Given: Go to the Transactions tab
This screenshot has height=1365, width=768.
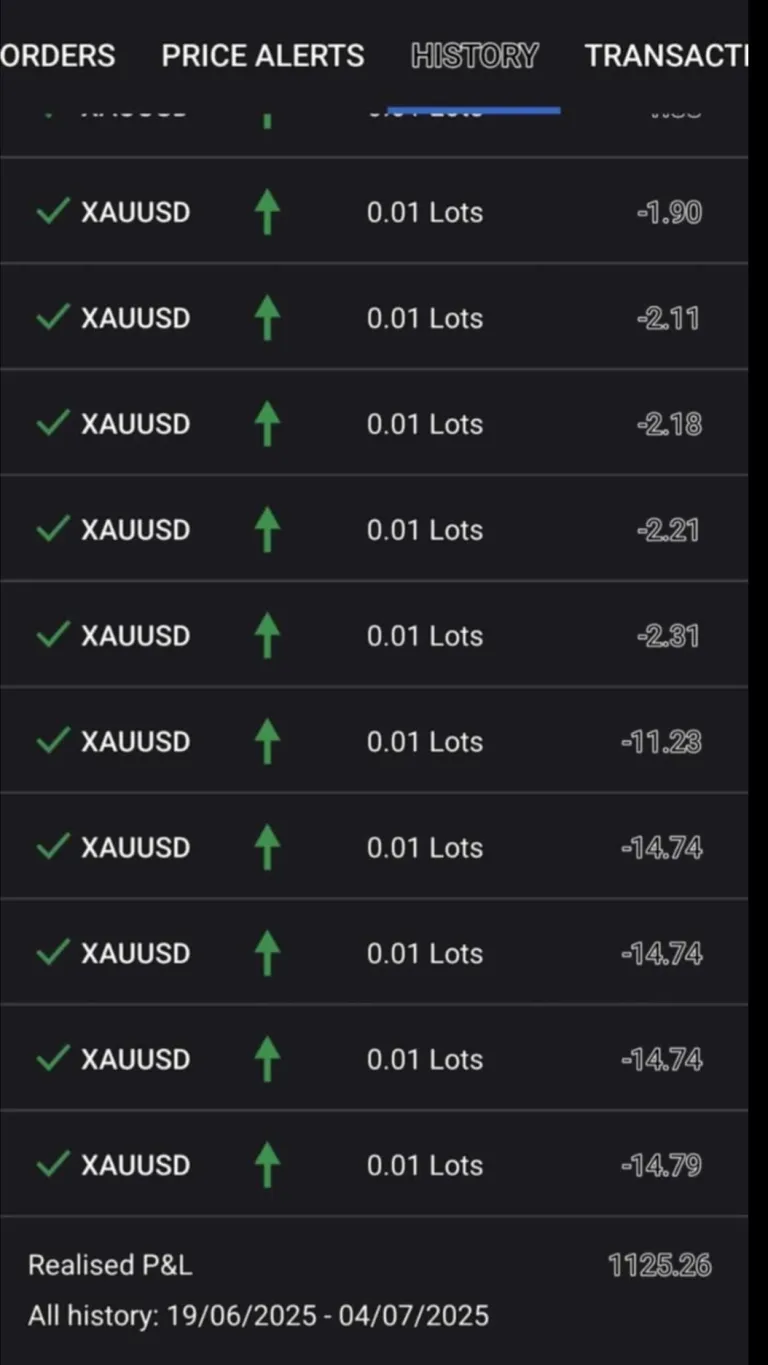Looking at the screenshot, I should coord(666,55).
